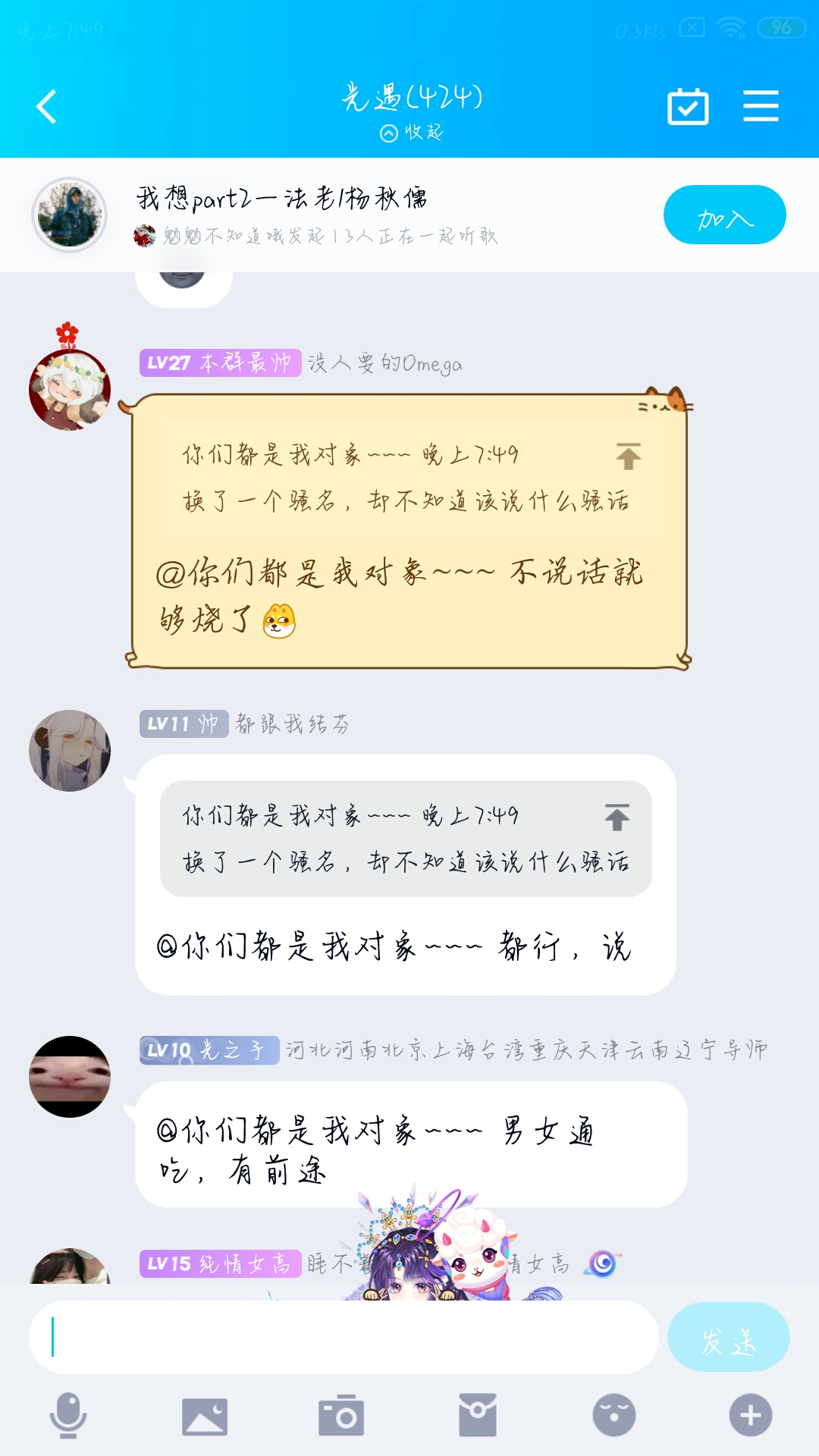The image size is (819, 1456).
Task: Open the red packet icon
Action: (478, 1415)
